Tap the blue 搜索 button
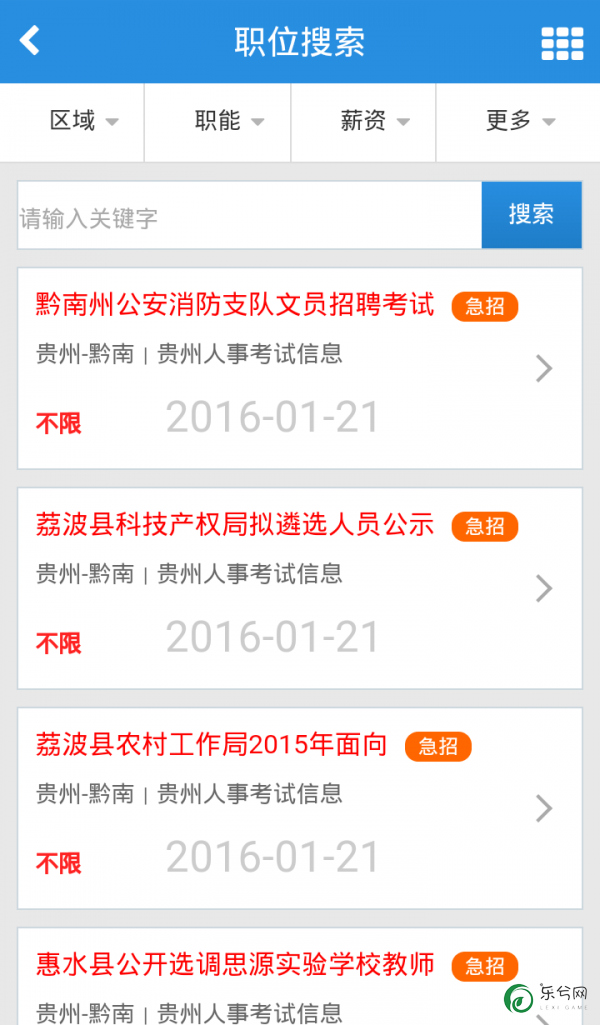The image size is (600, 1025). pyautogui.click(x=531, y=215)
